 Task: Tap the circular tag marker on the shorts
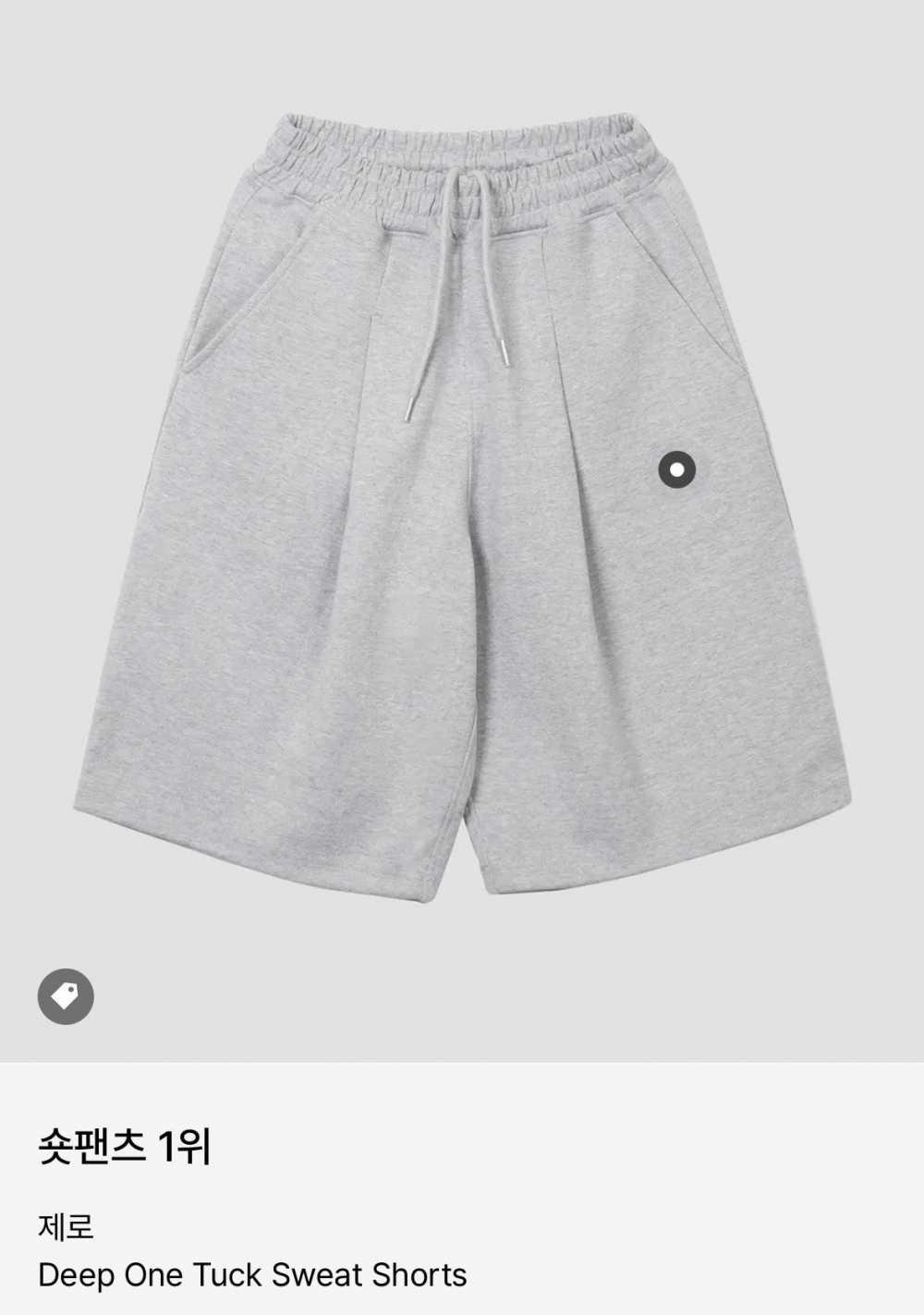(676, 469)
